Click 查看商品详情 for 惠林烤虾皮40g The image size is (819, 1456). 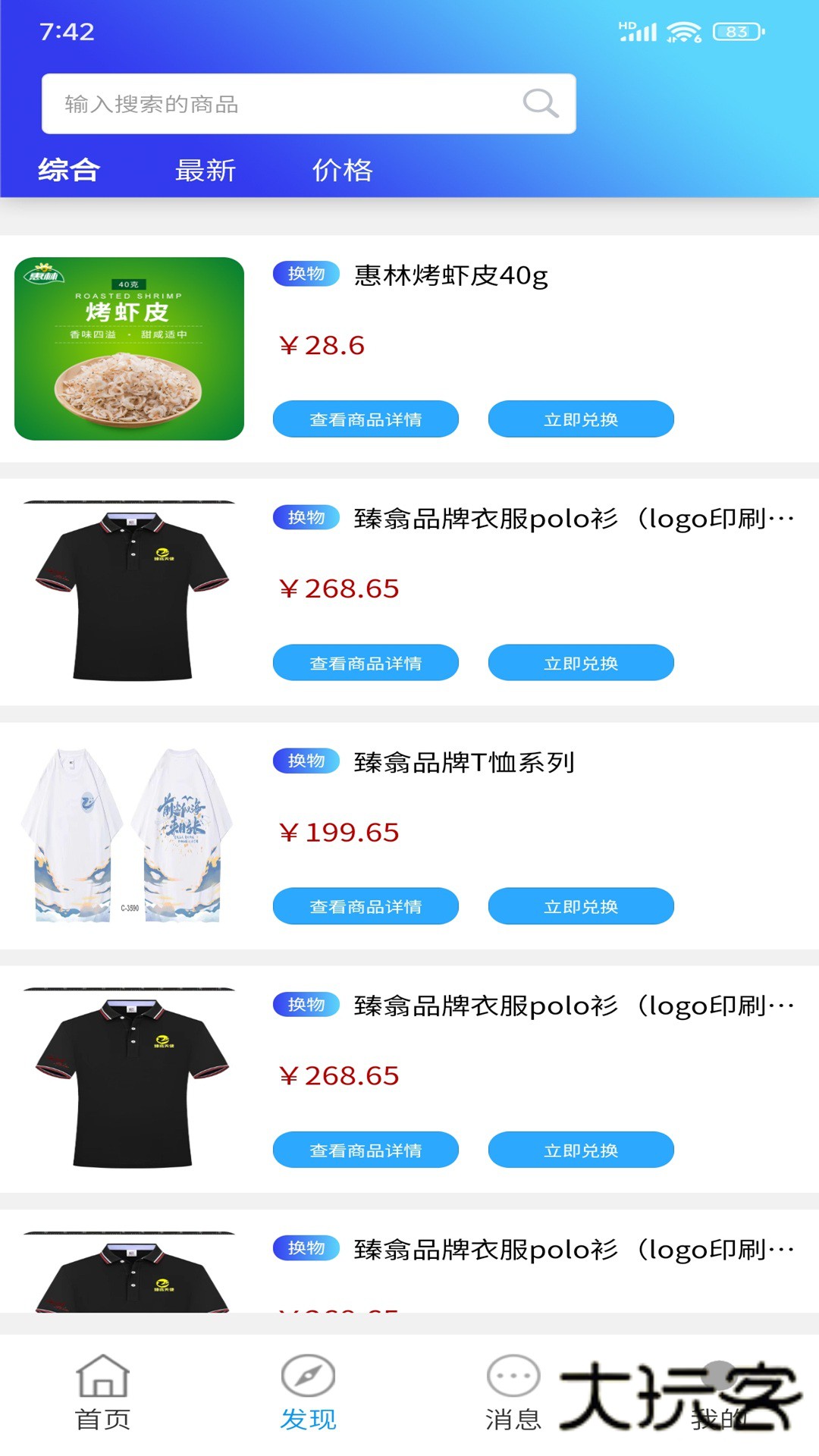coord(367,418)
